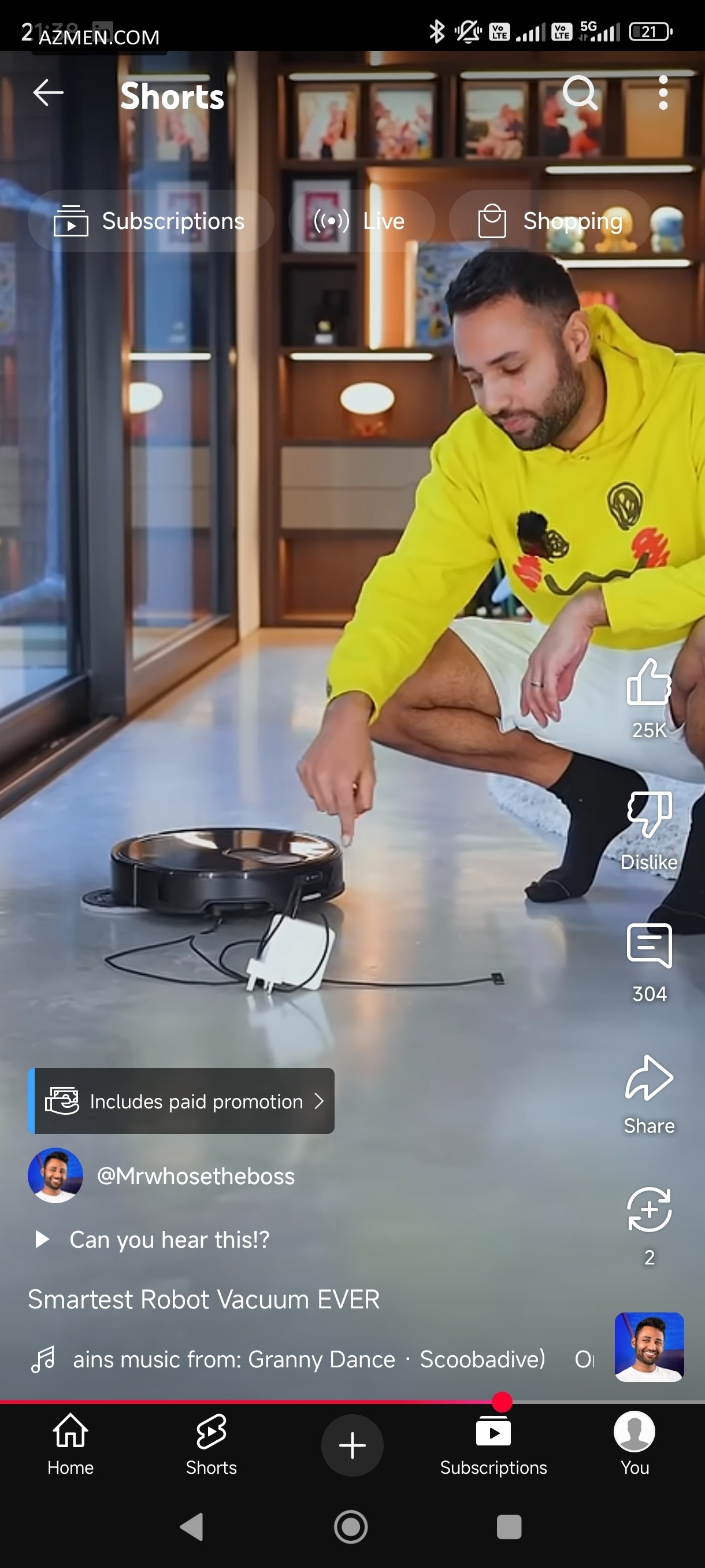Viewport: 705px width, 1568px height.
Task: Dislike this Short
Action: click(649, 816)
